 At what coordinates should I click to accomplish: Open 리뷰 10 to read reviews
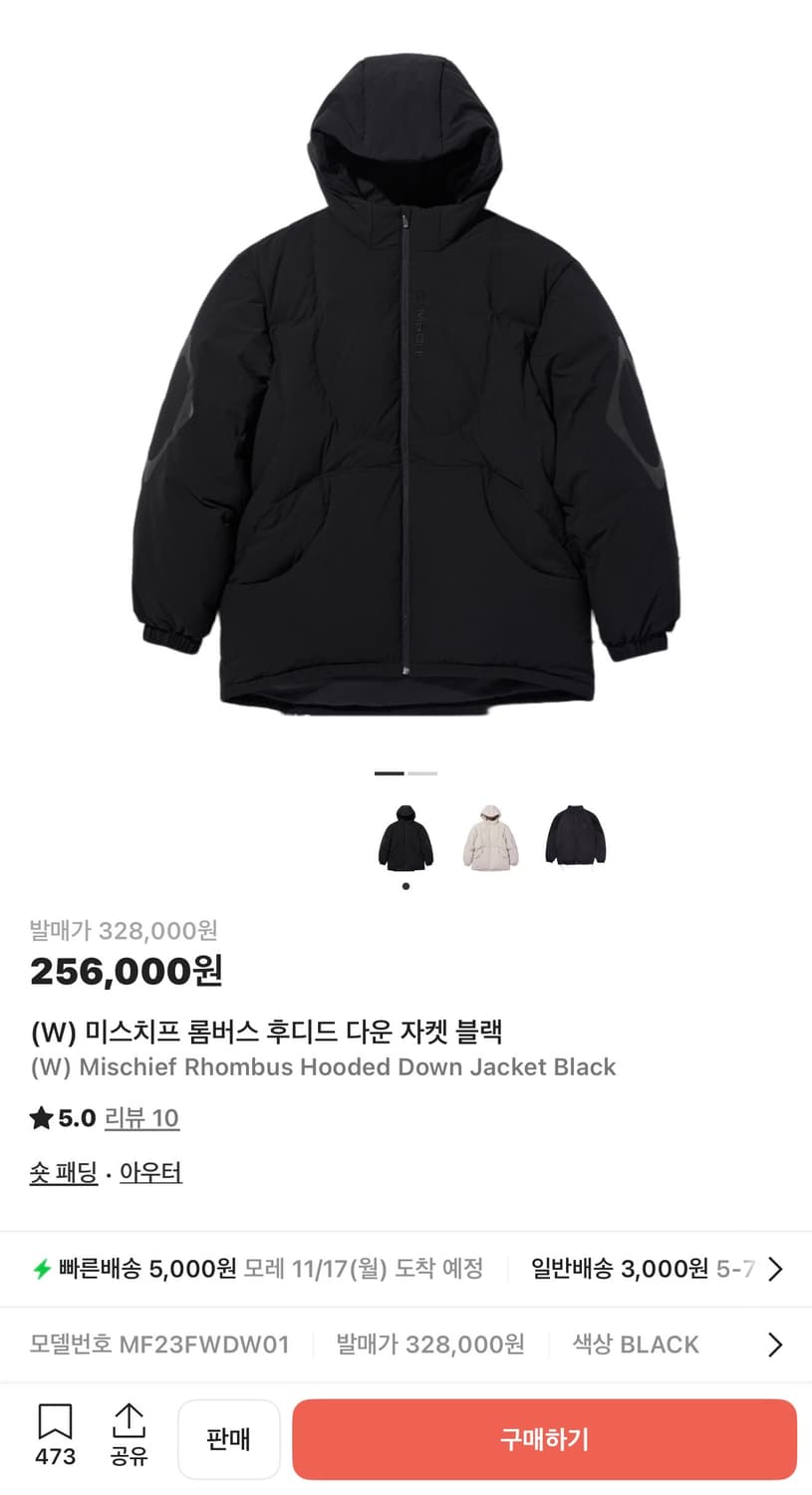[140, 1118]
